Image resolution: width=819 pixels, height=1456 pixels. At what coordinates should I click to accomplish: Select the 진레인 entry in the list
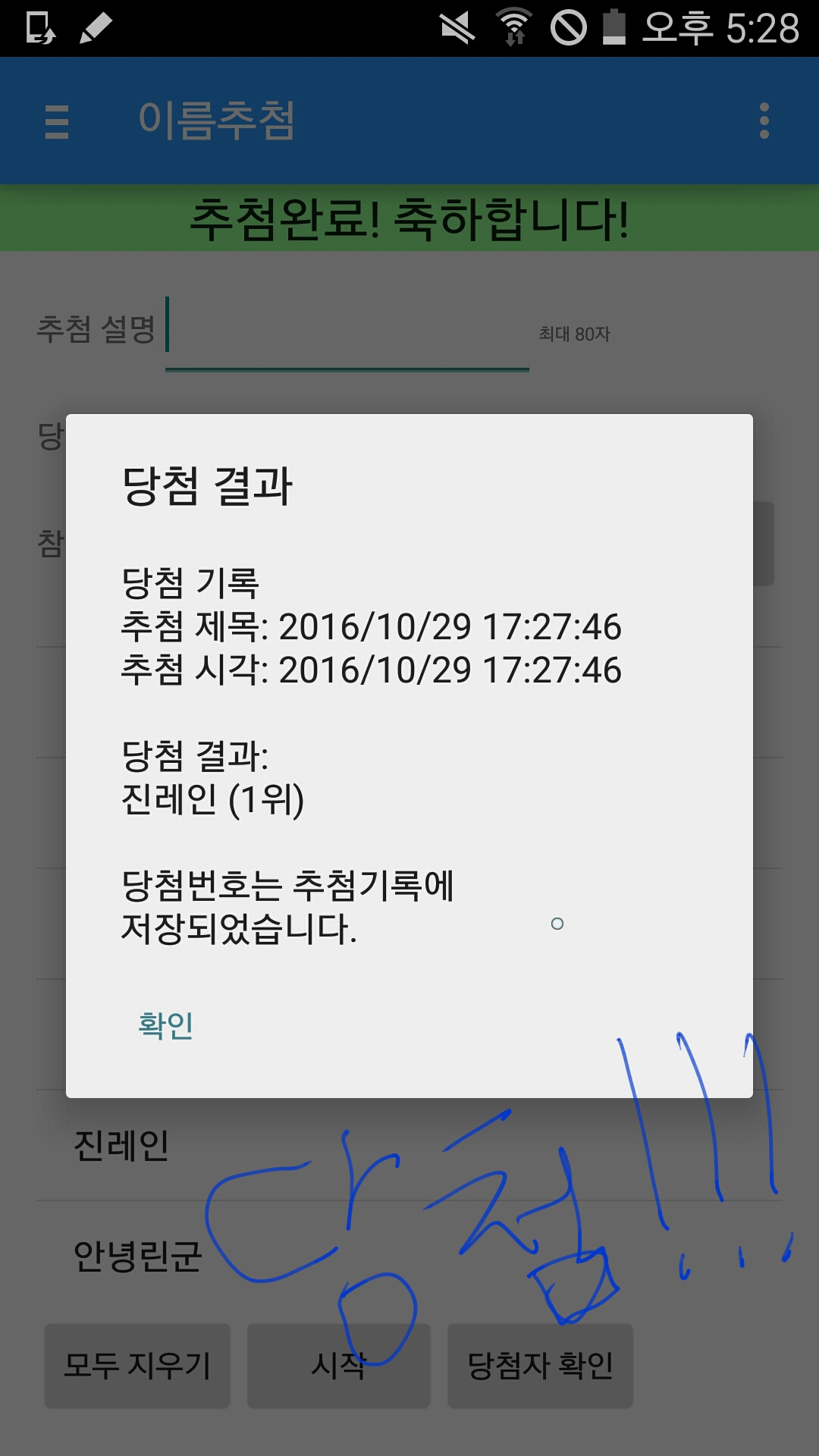point(409,1146)
